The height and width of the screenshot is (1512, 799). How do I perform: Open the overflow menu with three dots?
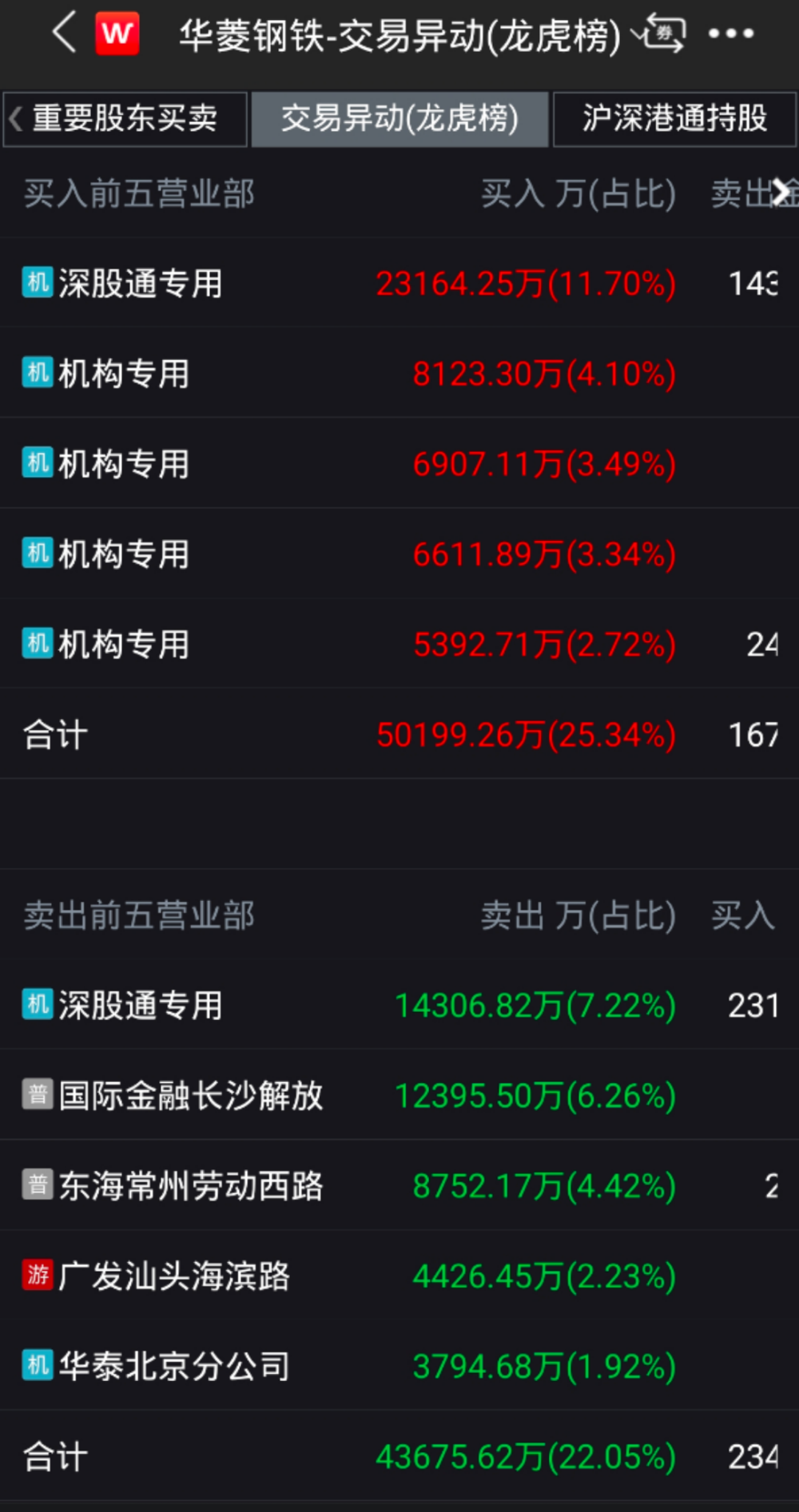(x=730, y=34)
